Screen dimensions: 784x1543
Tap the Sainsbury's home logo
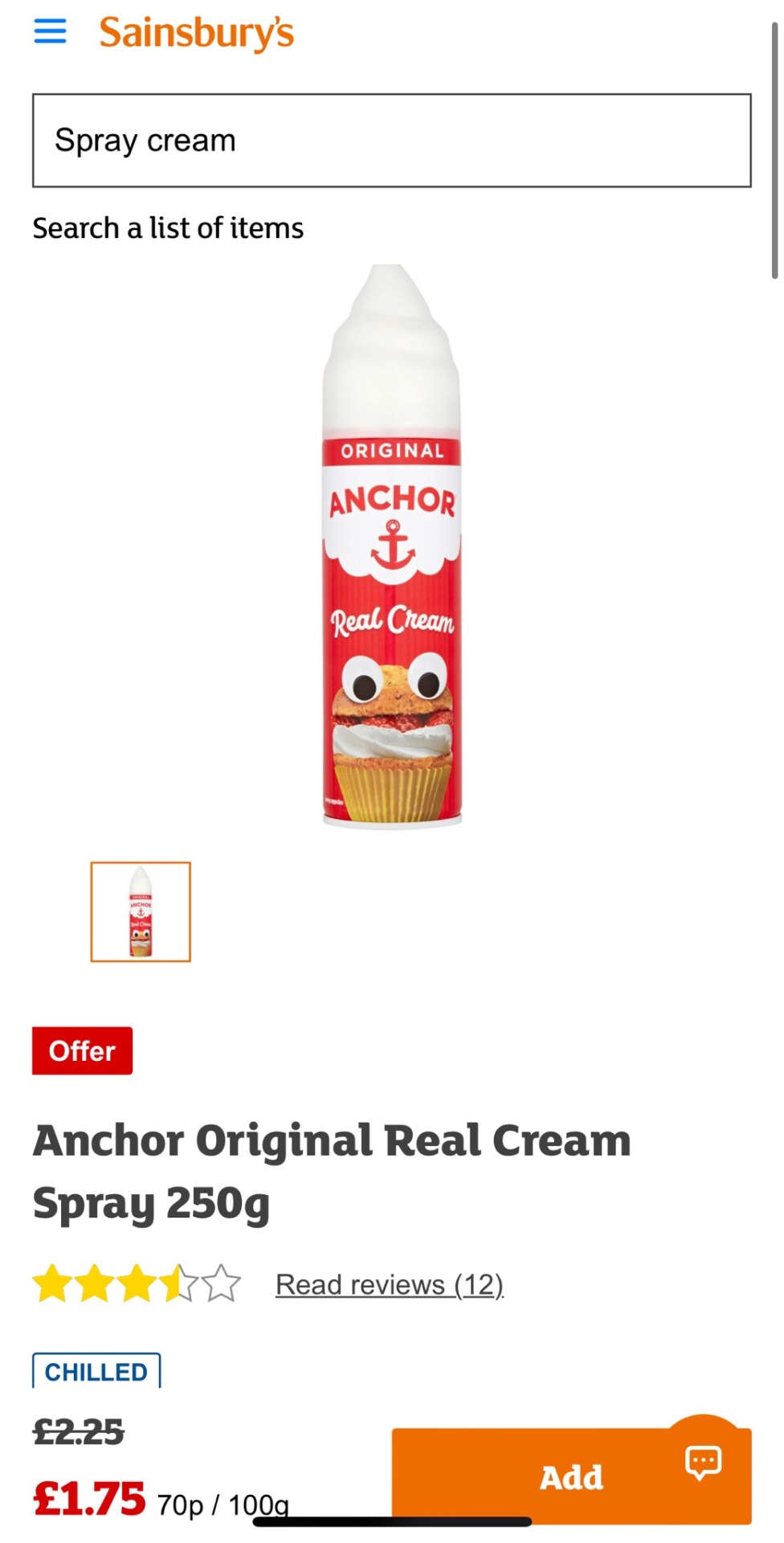click(x=196, y=33)
